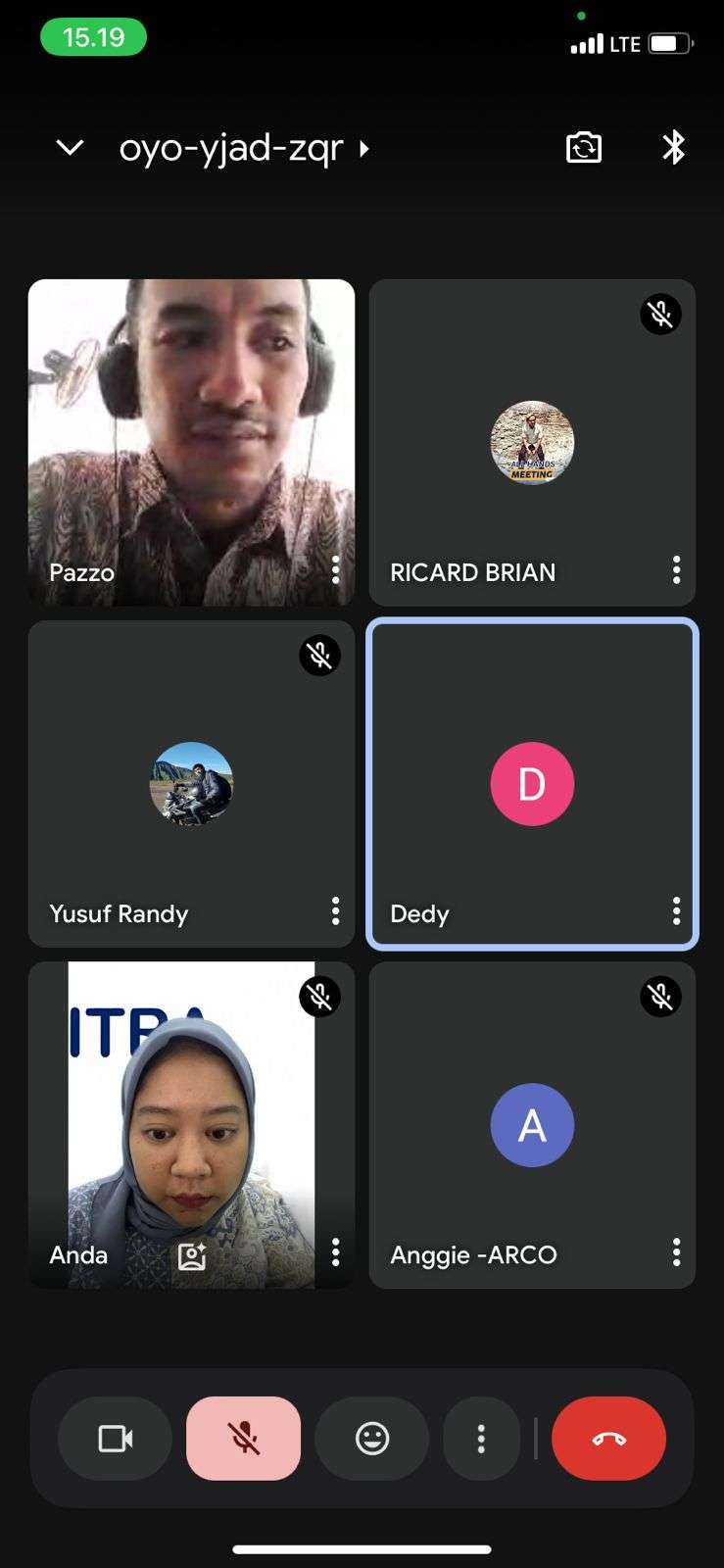Open options menu on Anda's tile

click(335, 1251)
